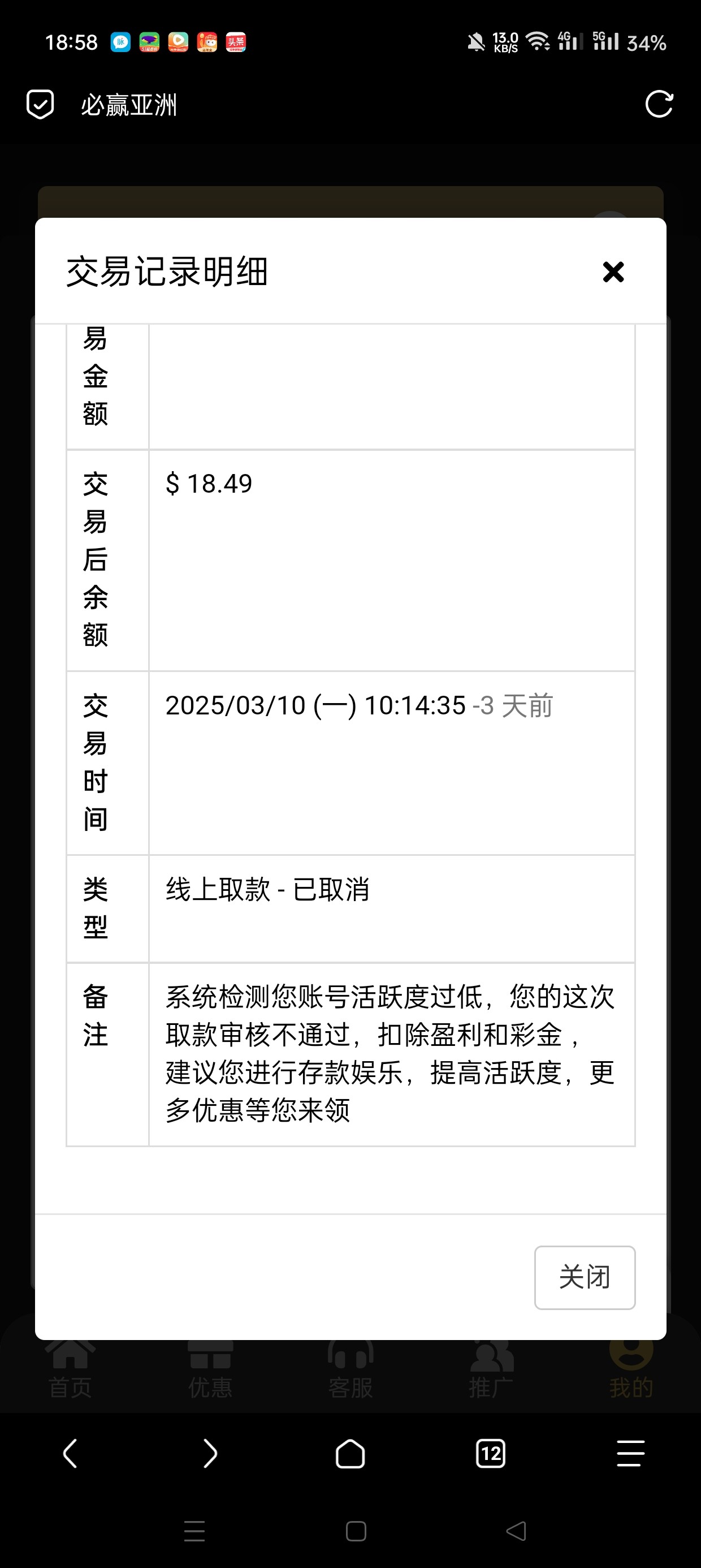Tap the 关闭 button

coord(584,1277)
